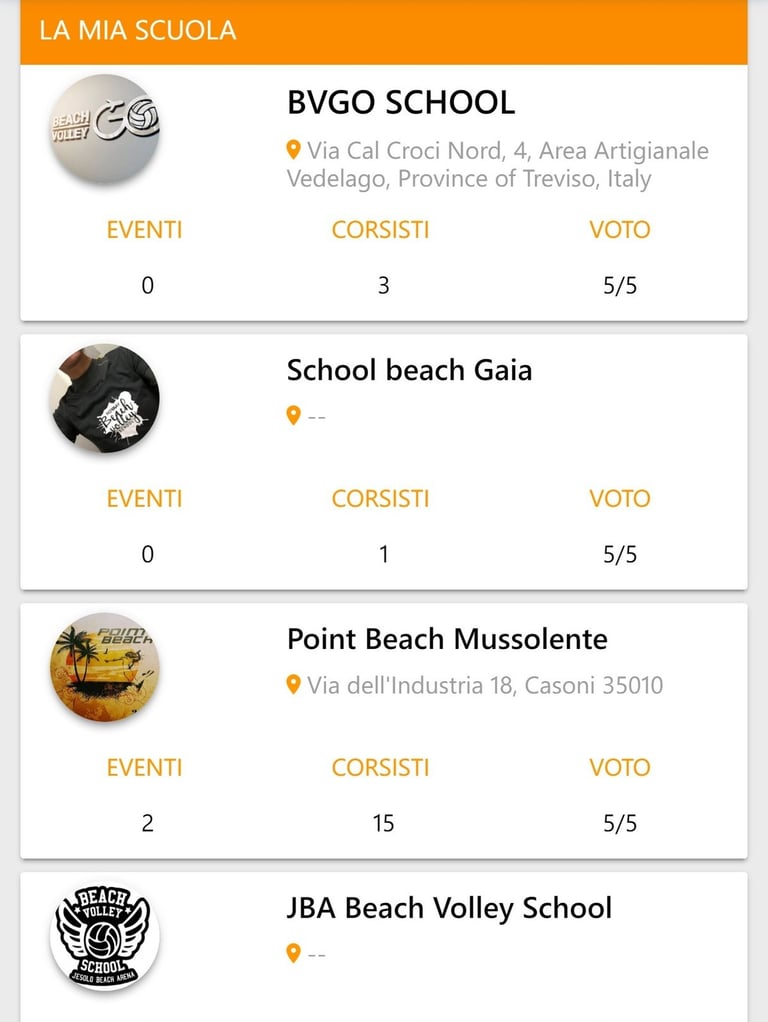Click the Point Beach Mussolente sunset logo
The width and height of the screenshot is (768, 1022).
104,668
